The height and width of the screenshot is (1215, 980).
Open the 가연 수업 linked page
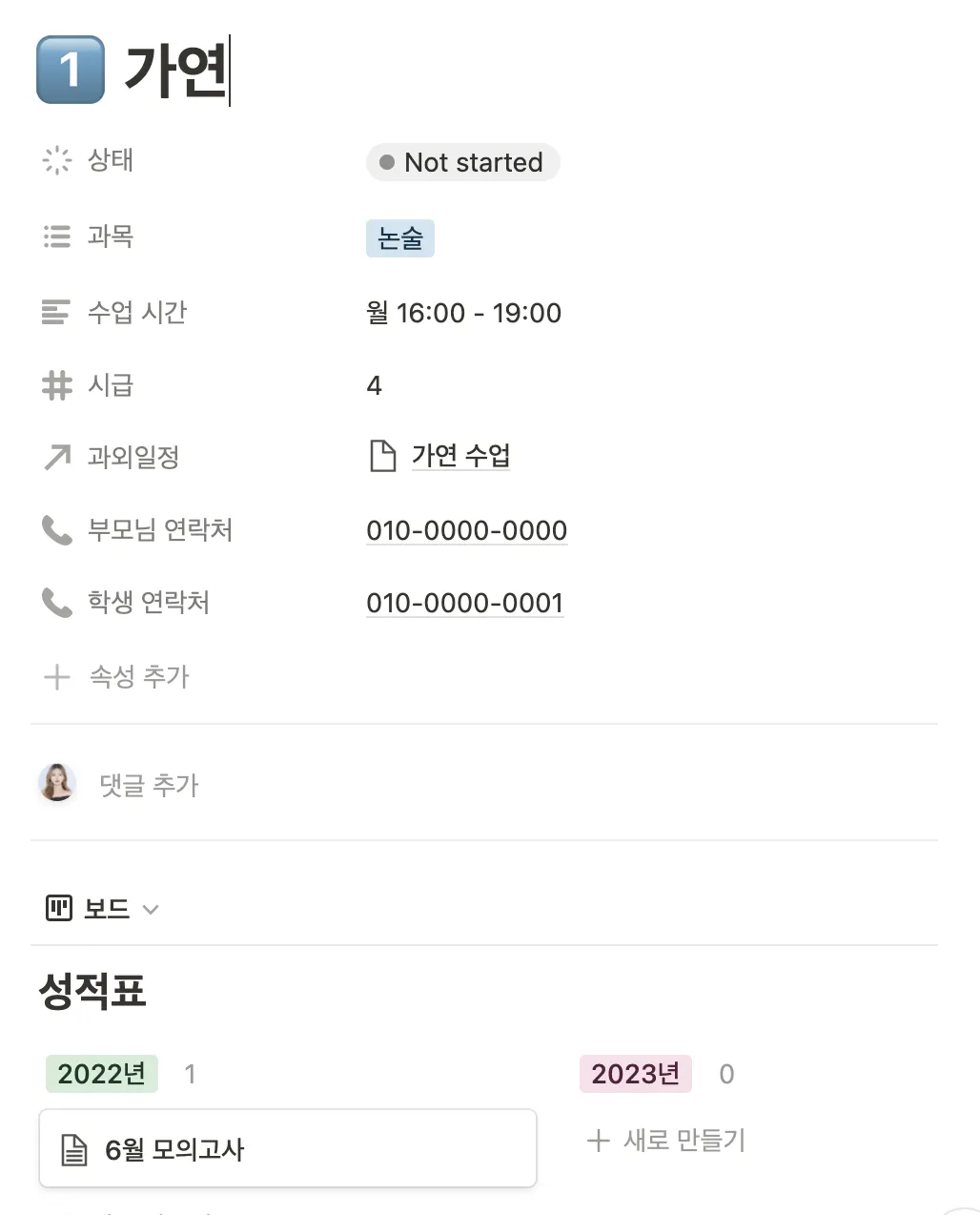[460, 456]
